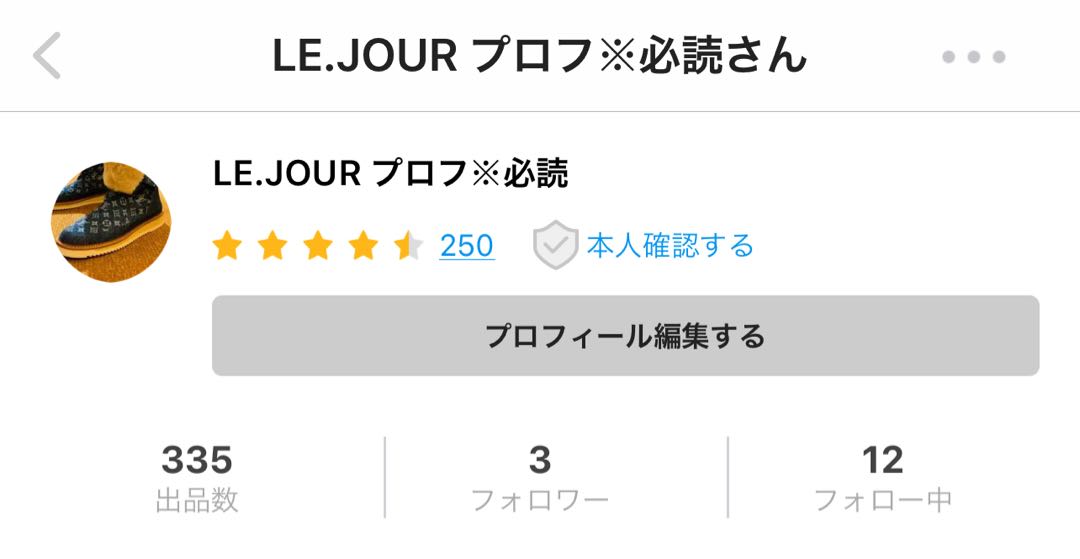
Task: Tap the プロフィール編集する button
Action: pos(625,336)
